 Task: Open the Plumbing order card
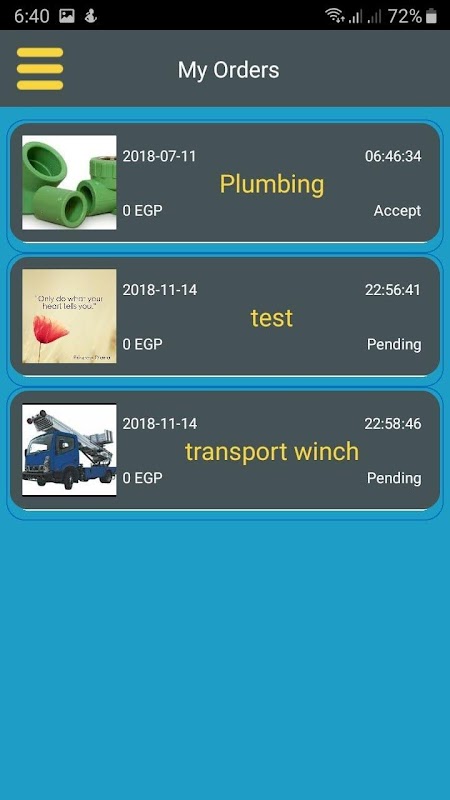(x=225, y=182)
